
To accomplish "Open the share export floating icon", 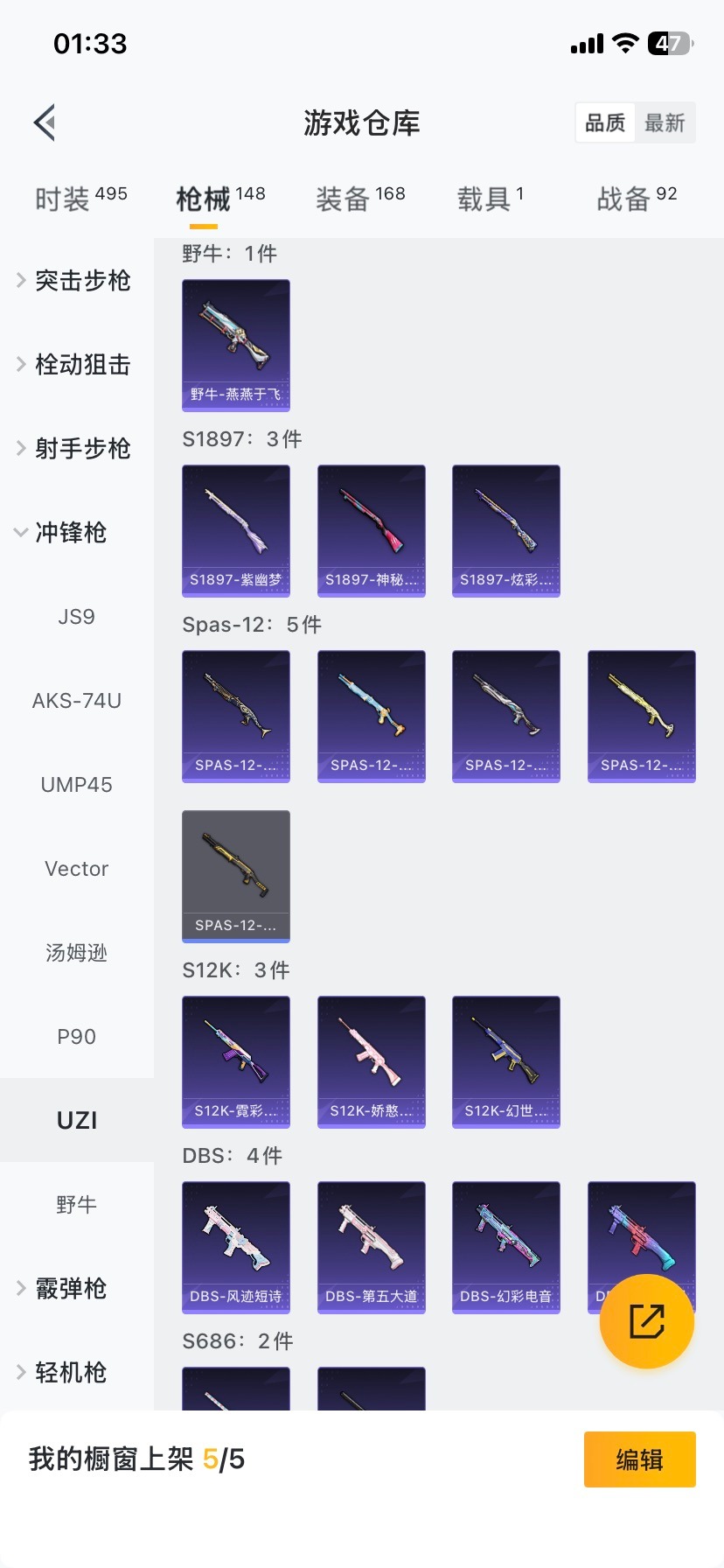I will tap(646, 1321).
